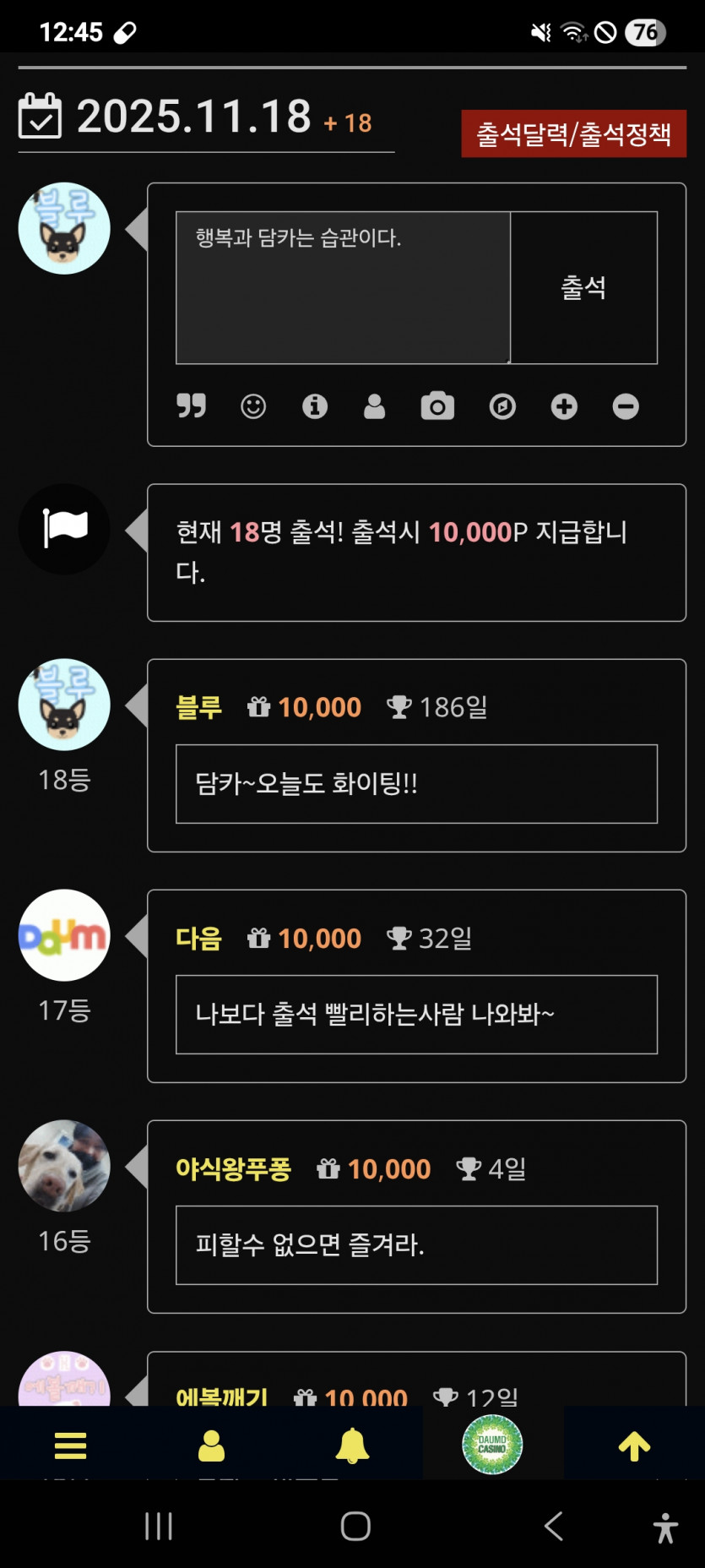The image size is (705, 1568).
Task: Click the person icon in the comment toolbar
Action: tap(376, 406)
